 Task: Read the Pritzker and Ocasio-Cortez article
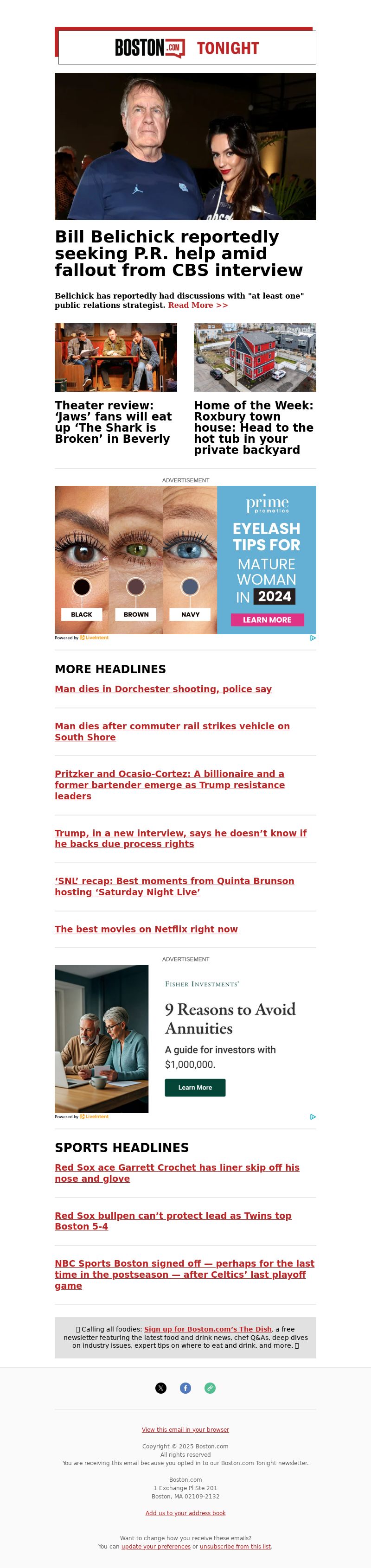(x=169, y=784)
